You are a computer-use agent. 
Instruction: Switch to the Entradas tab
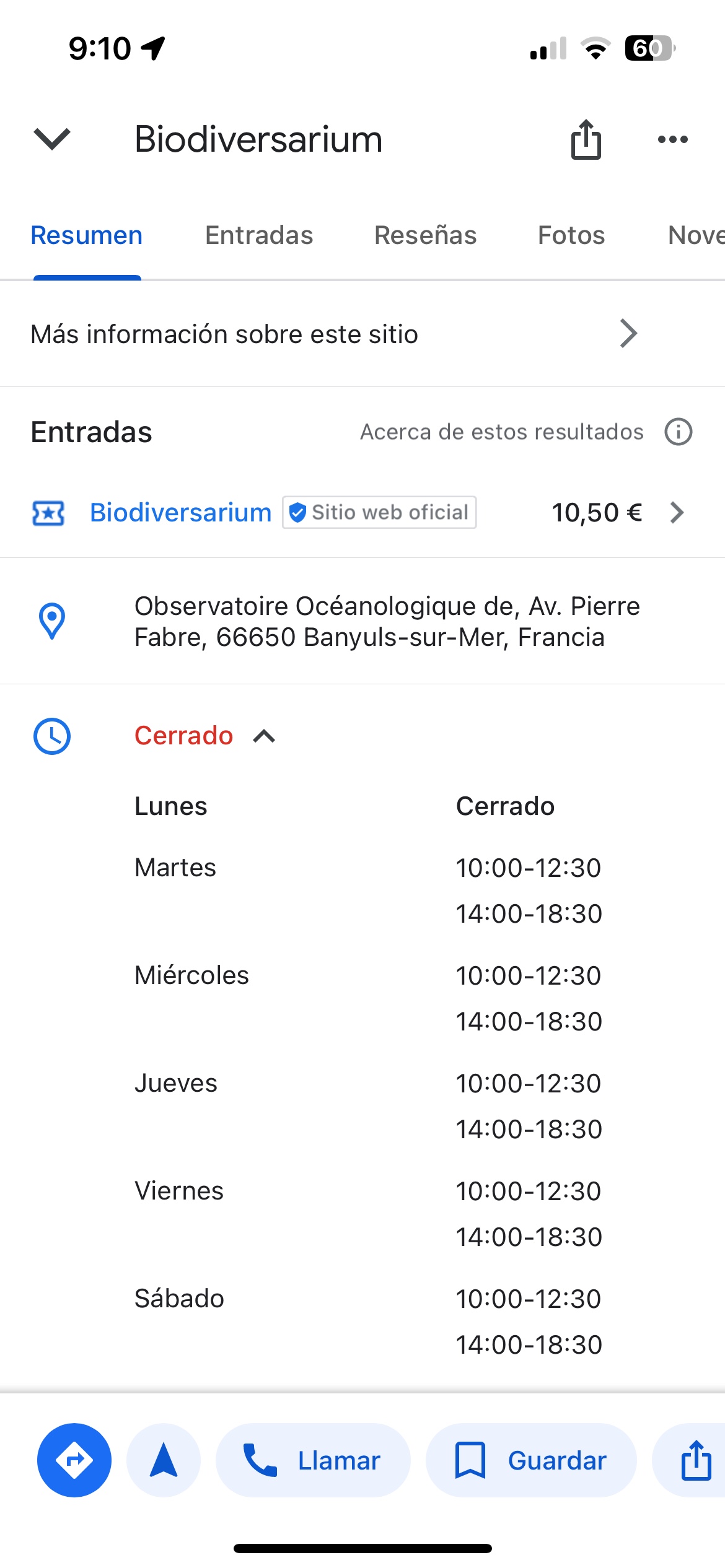(x=259, y=235)
